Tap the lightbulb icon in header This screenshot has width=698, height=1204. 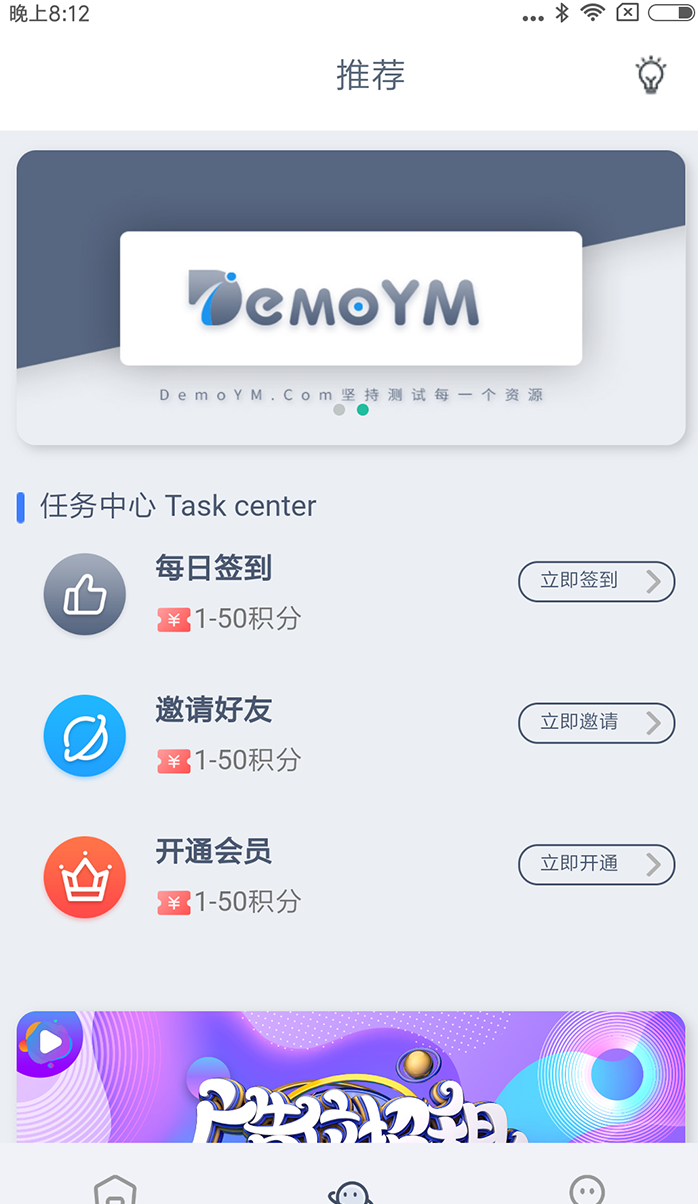point(651,76)
